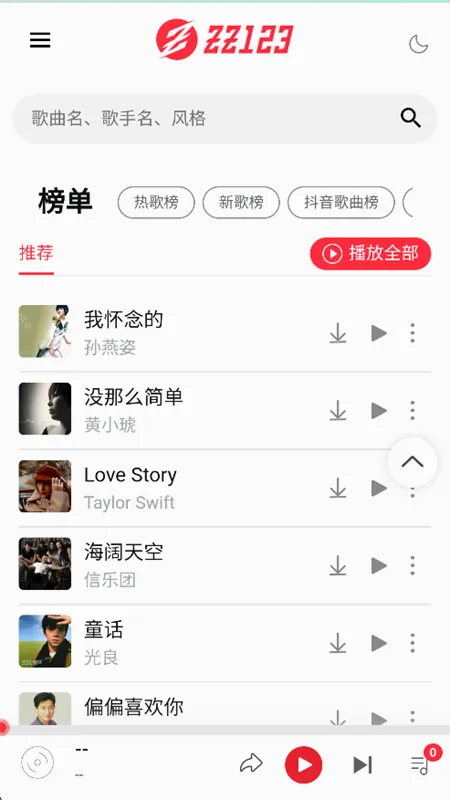The image size is (450, 800).
Task: Share the current track
Action: (251, 764)
